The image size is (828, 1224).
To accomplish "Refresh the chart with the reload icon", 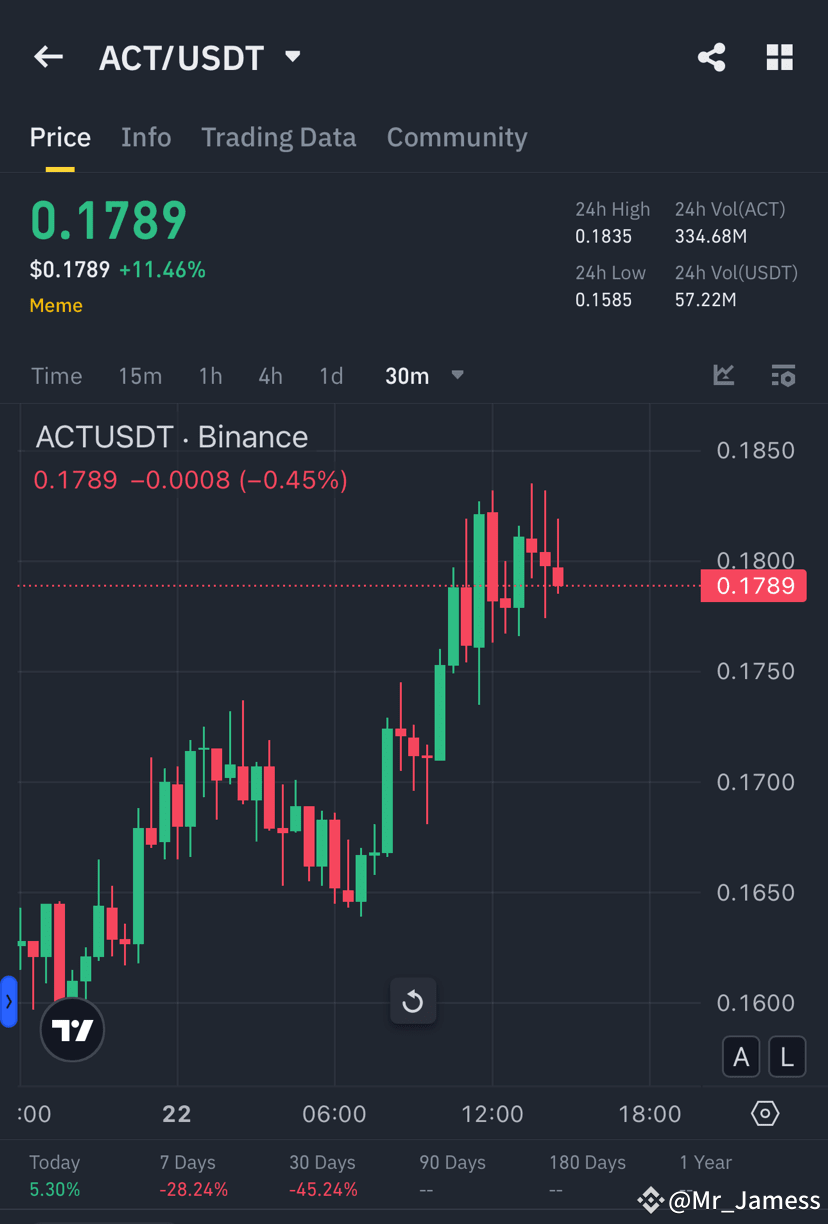I will (413, 1001).
